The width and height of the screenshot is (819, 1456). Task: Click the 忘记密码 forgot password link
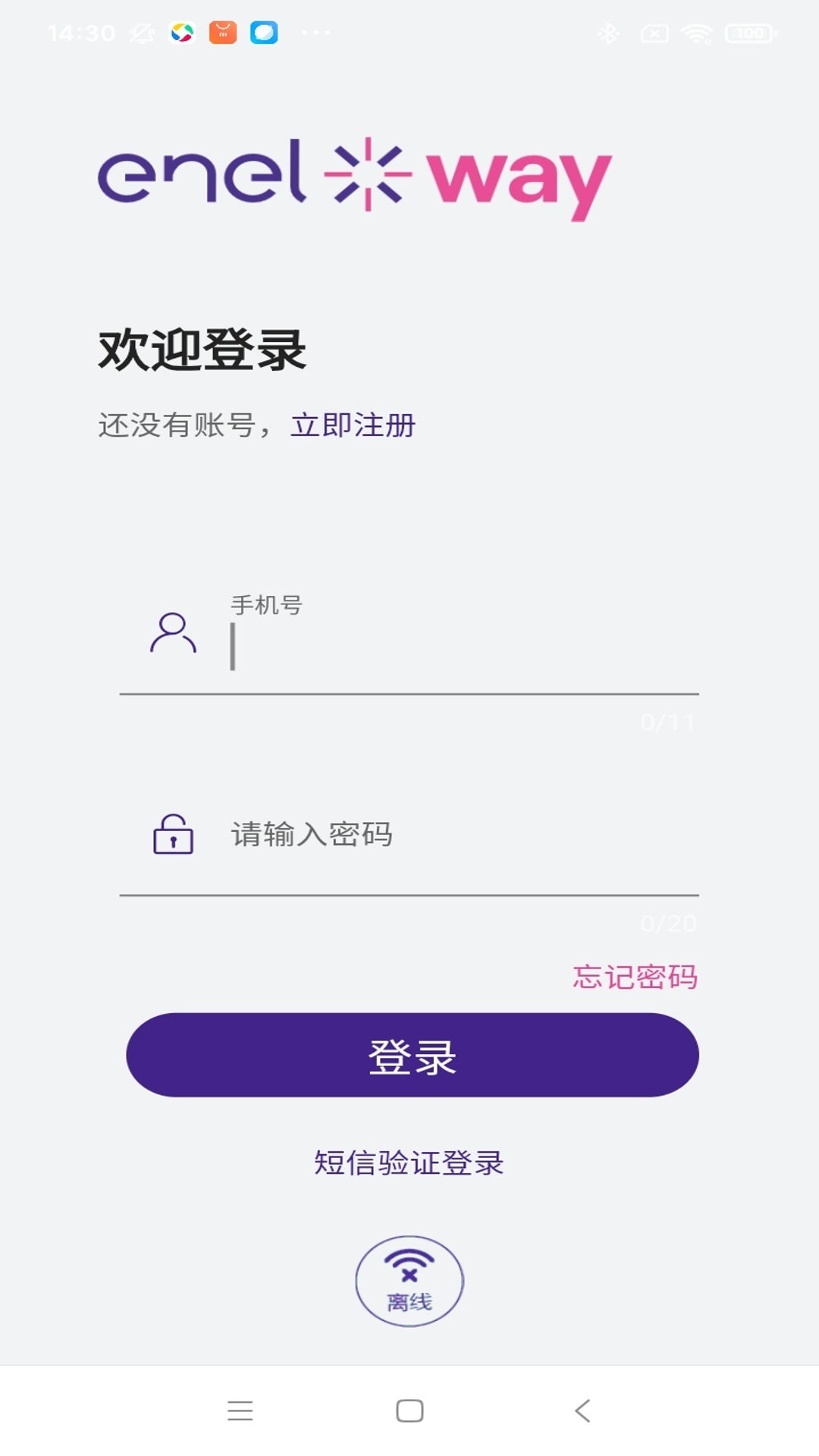pyautogui.click(x=635, y=977)
